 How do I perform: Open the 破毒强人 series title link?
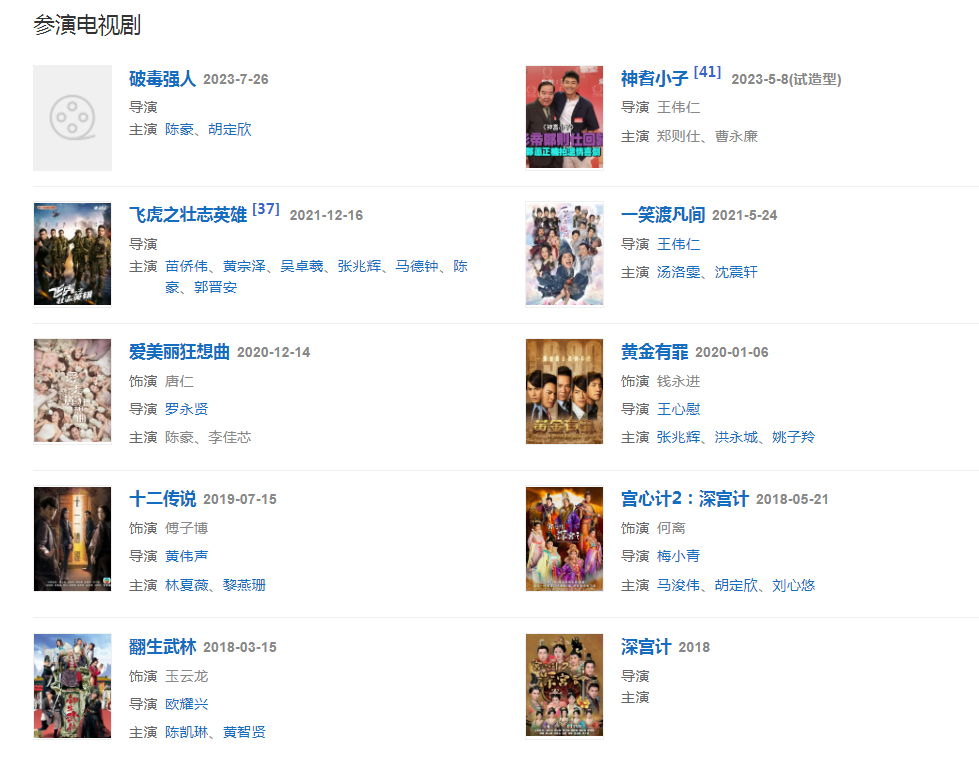[162, 79]
